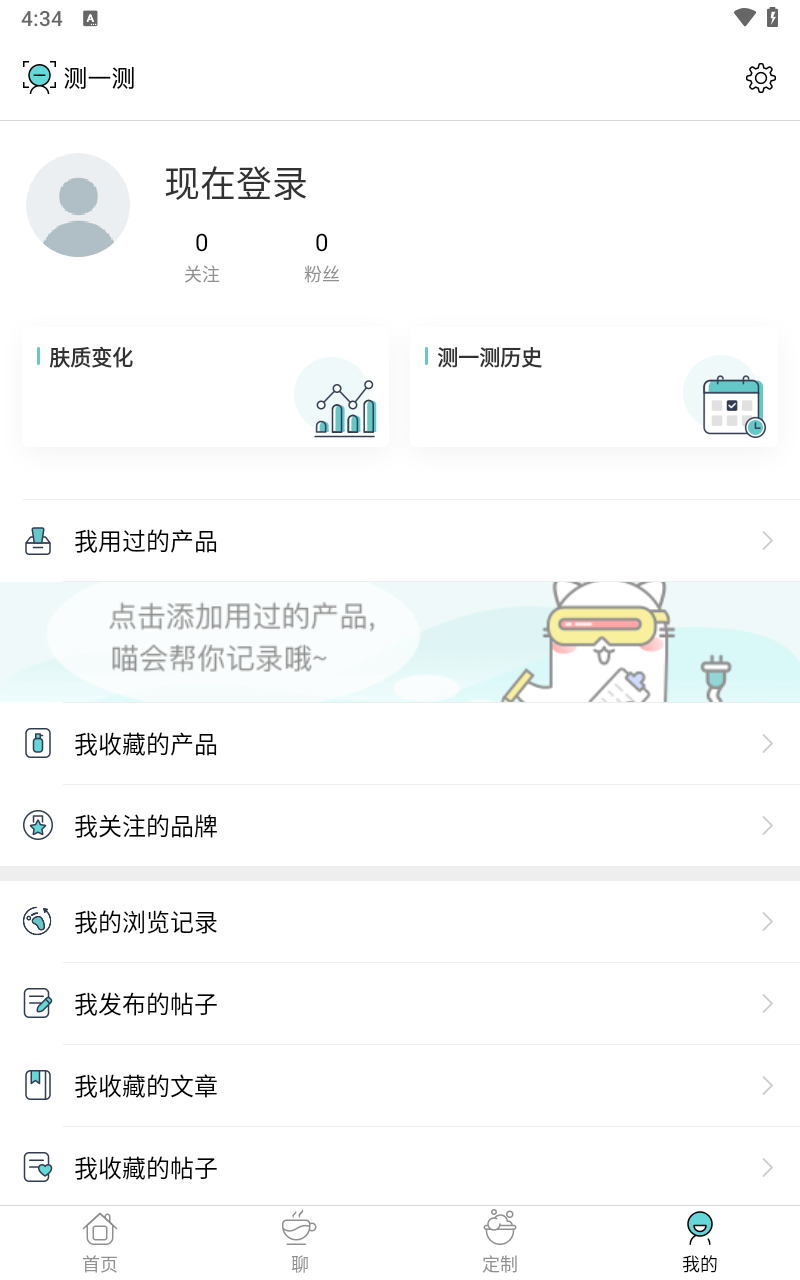Tap 现在登录 to log in
This screenshot has height=1280, width=800.
coord(236,185)
